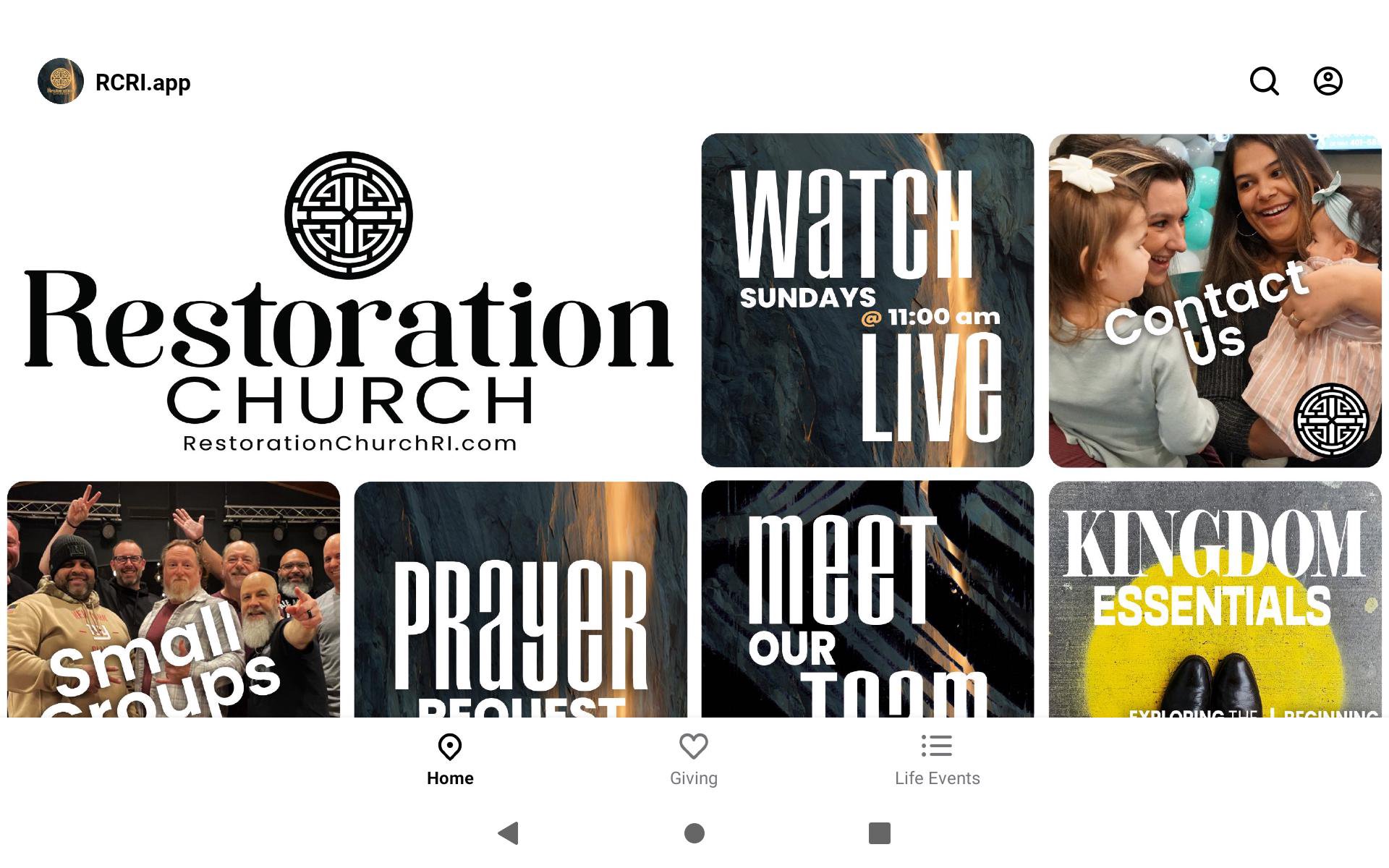Open the user profile icon
The image size is (1389, 868).
[x=1328, y=81]
